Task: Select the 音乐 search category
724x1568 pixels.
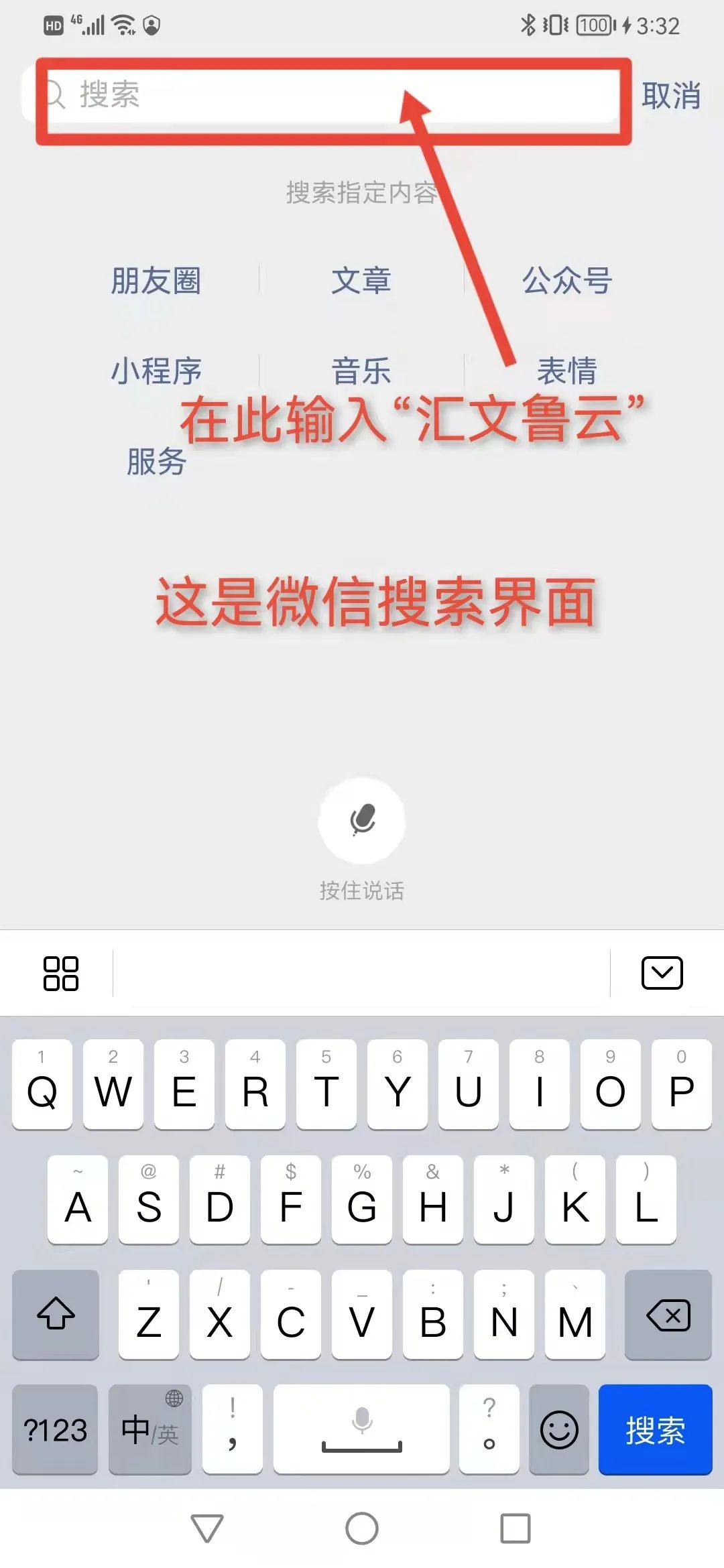Action: (361, 371)
